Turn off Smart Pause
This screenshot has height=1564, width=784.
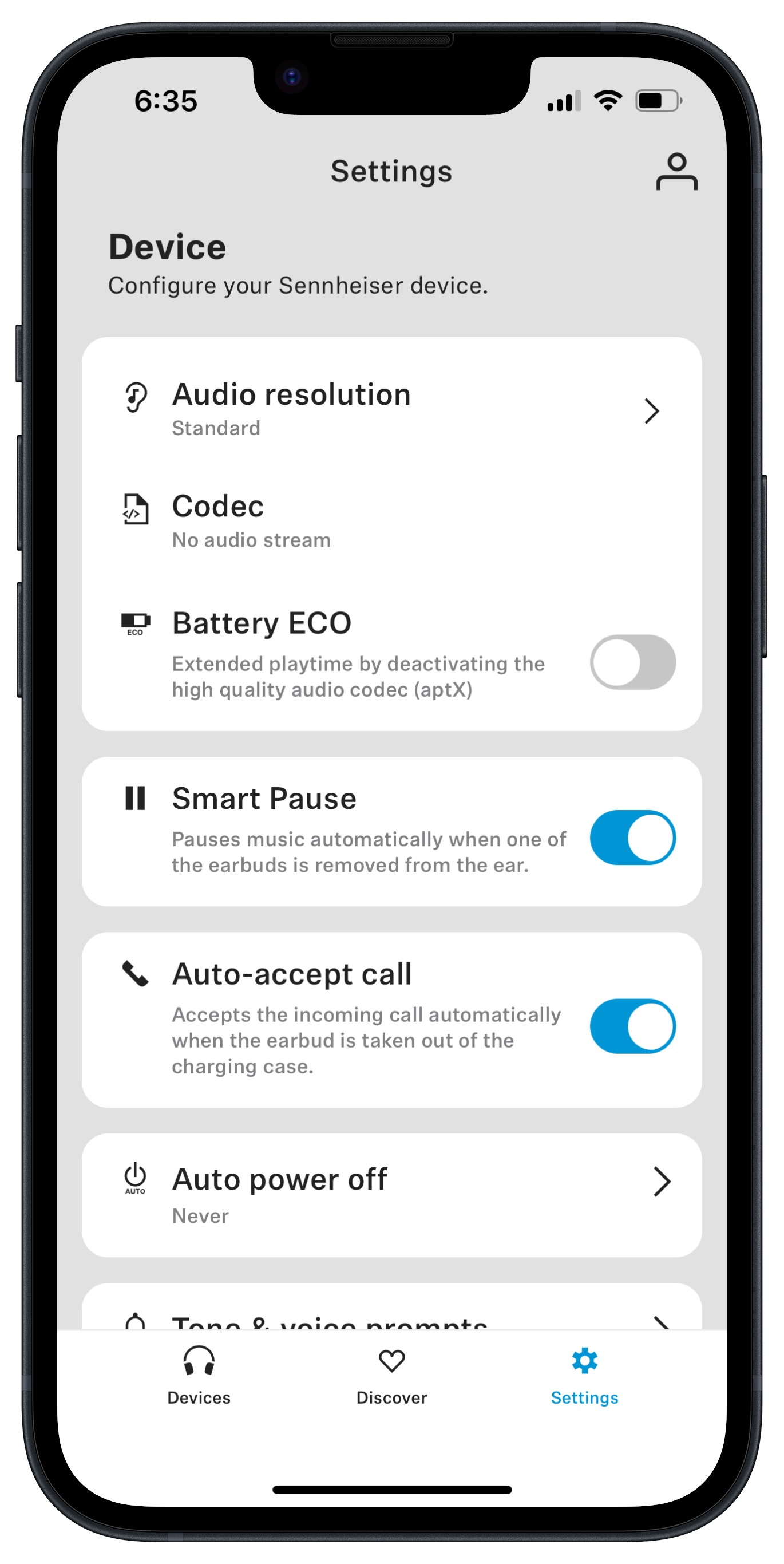(x=632, y=838)
